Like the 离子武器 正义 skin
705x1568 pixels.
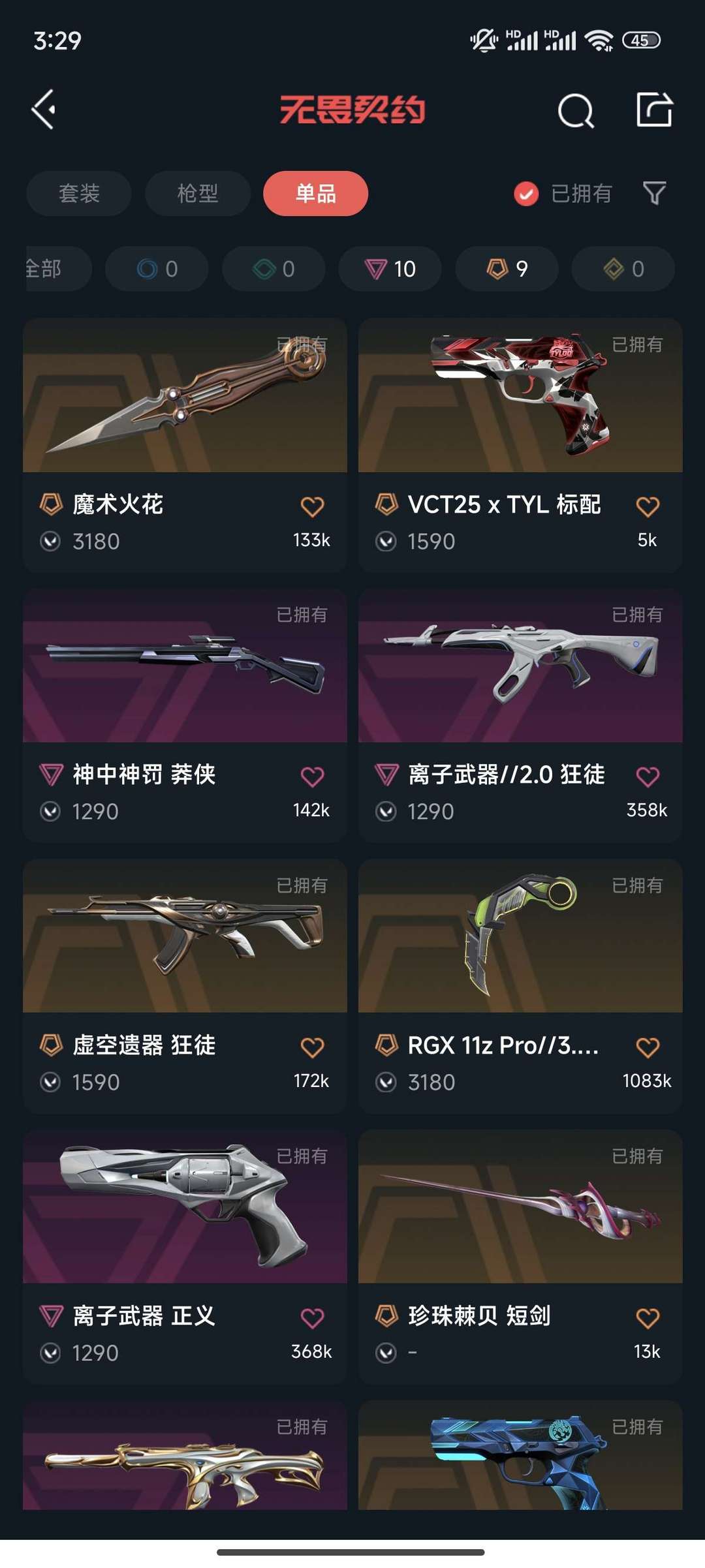click(x=312, y=1318)
